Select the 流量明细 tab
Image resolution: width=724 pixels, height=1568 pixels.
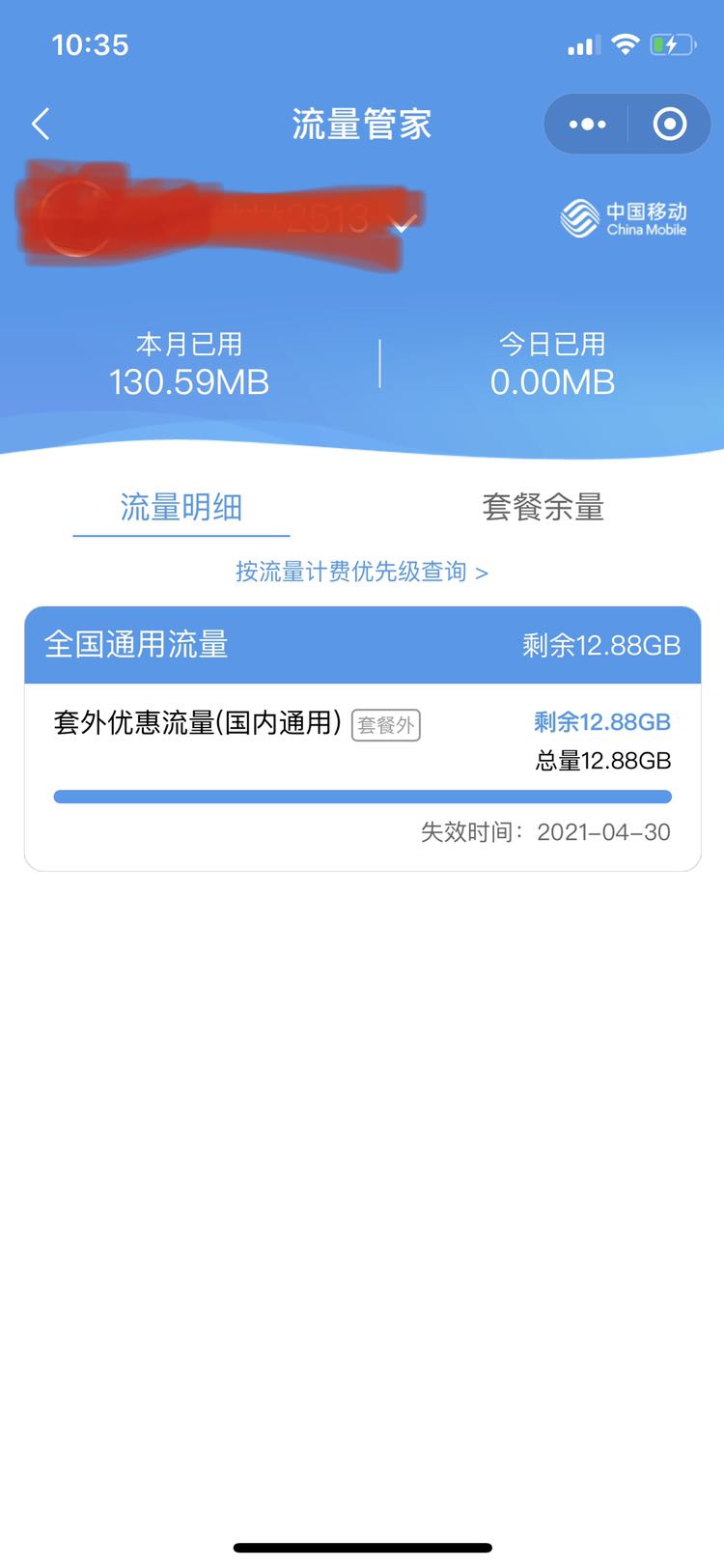click(181, 507)
